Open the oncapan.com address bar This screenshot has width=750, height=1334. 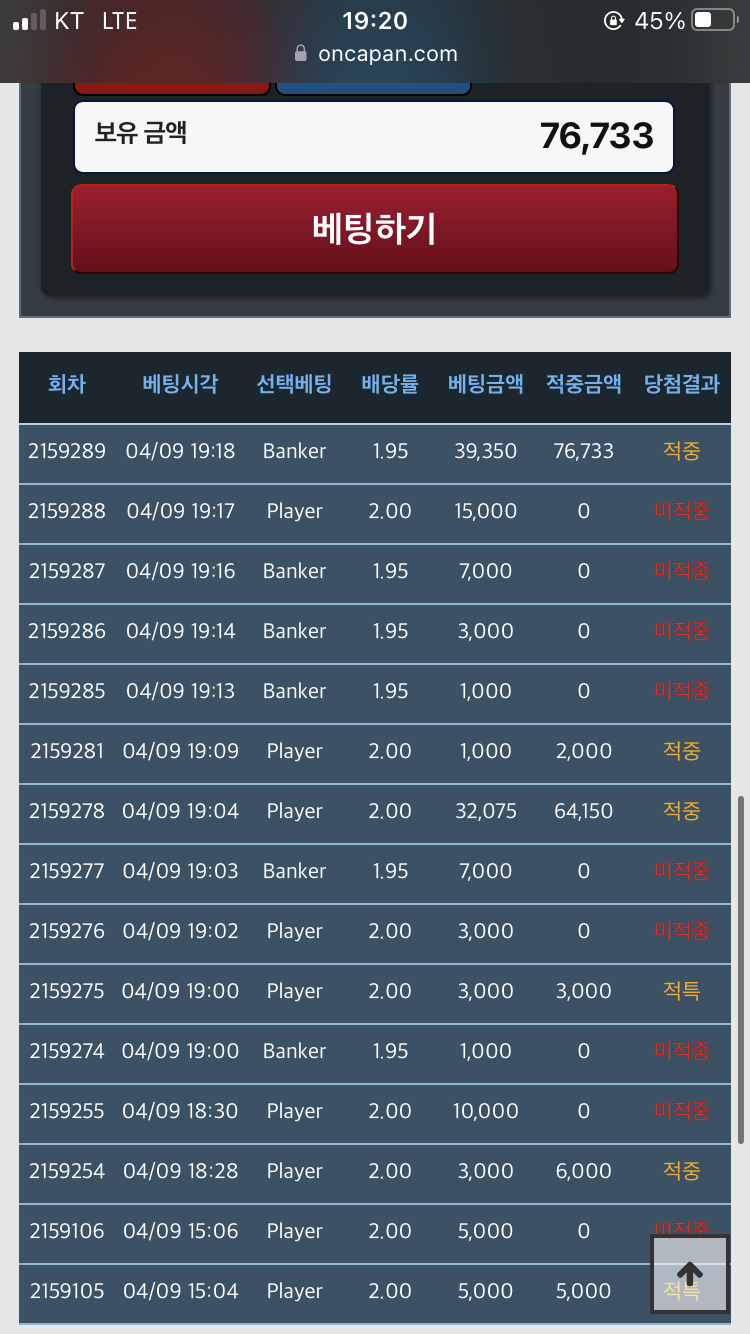click(376, 54)
